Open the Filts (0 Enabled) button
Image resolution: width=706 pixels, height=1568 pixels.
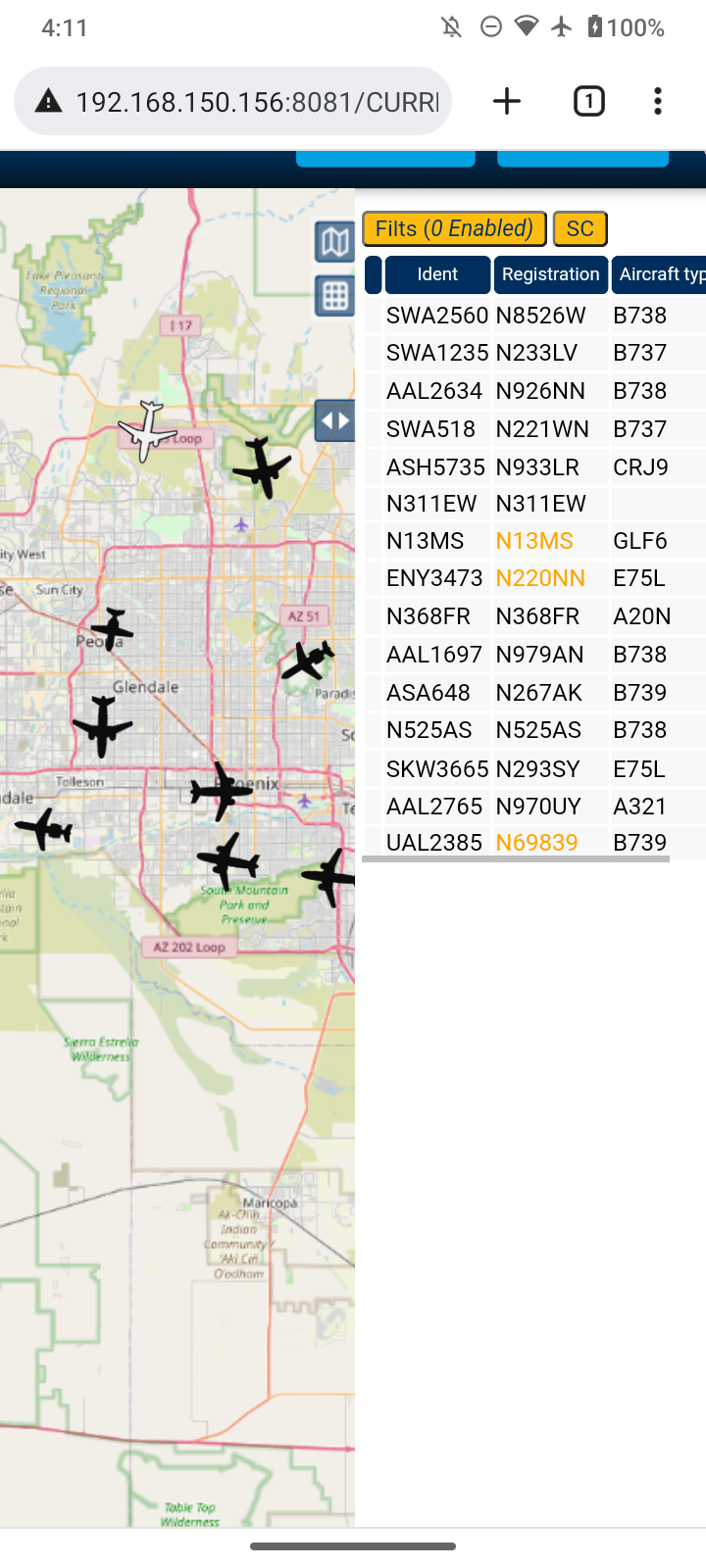pos(454,229)
